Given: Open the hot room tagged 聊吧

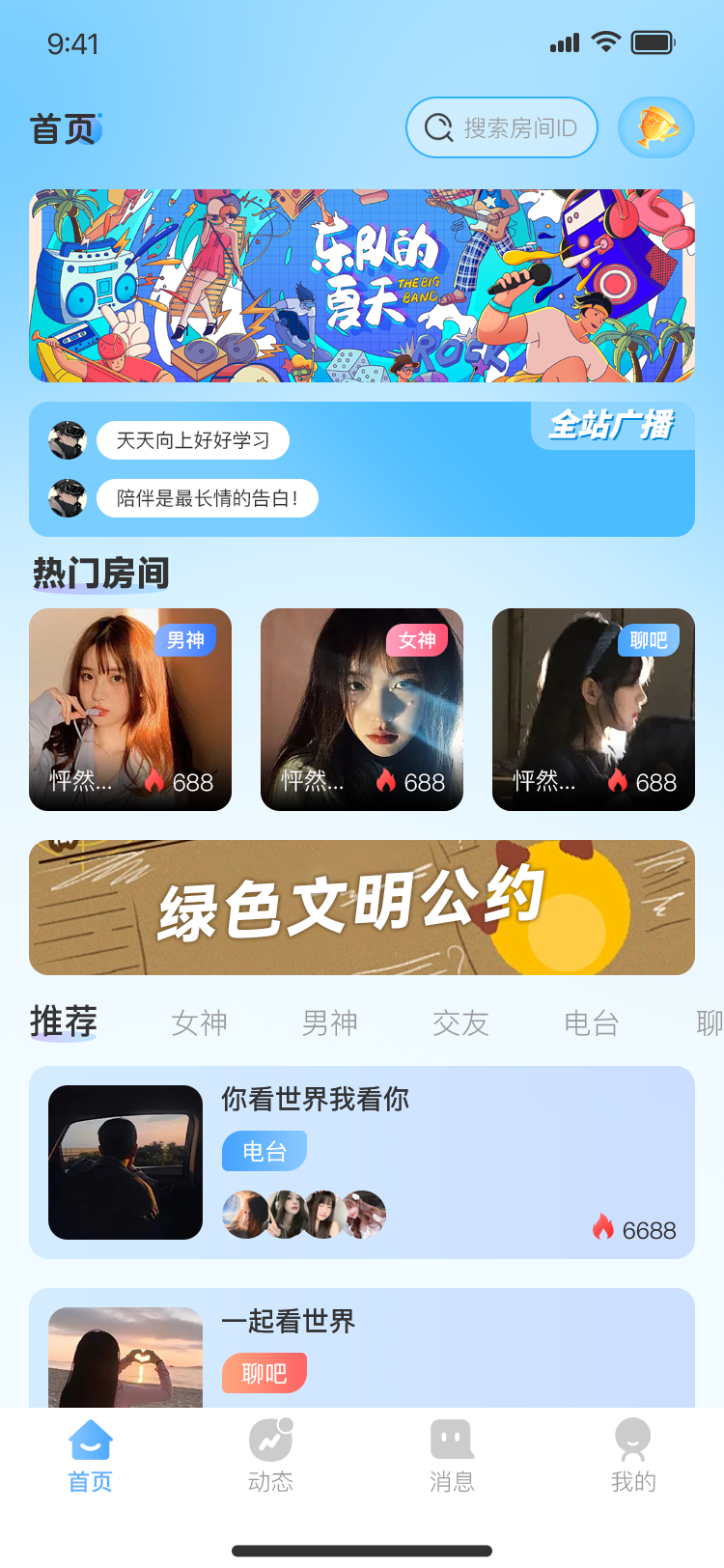Looking at the screenshot, I should click(x=594, y=710).
